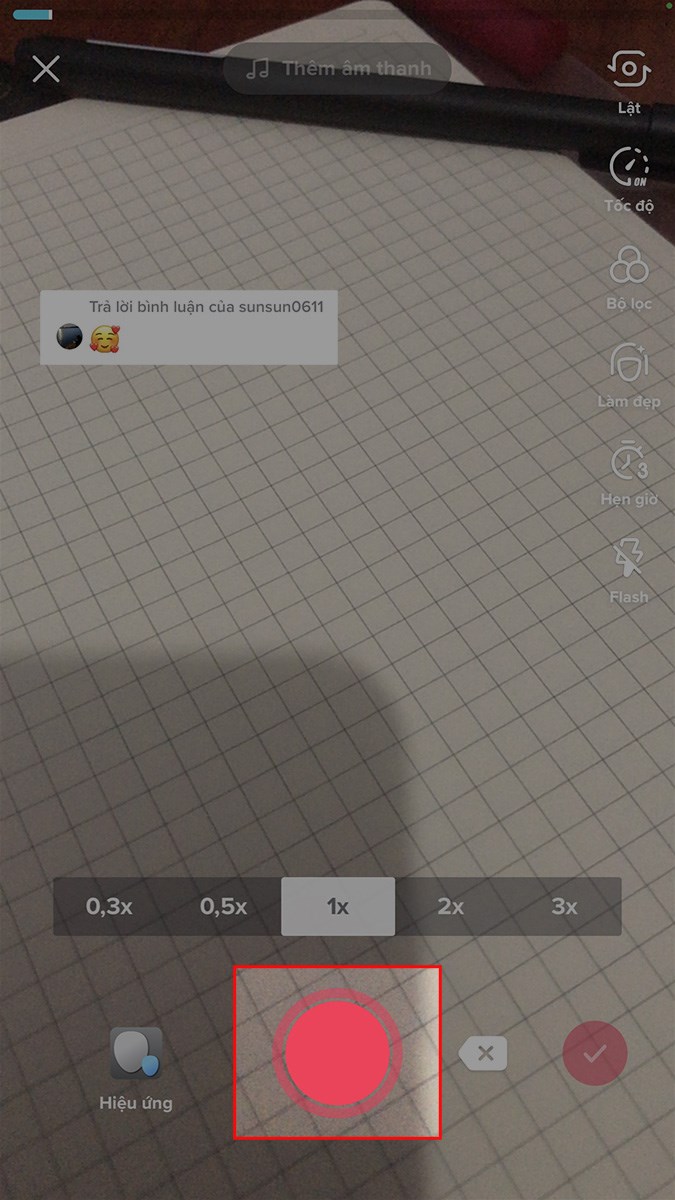The width and height of the screenshot is (675, 1200).
Task: Select 0,5x recording speed
Action: (x=224, y=906)
